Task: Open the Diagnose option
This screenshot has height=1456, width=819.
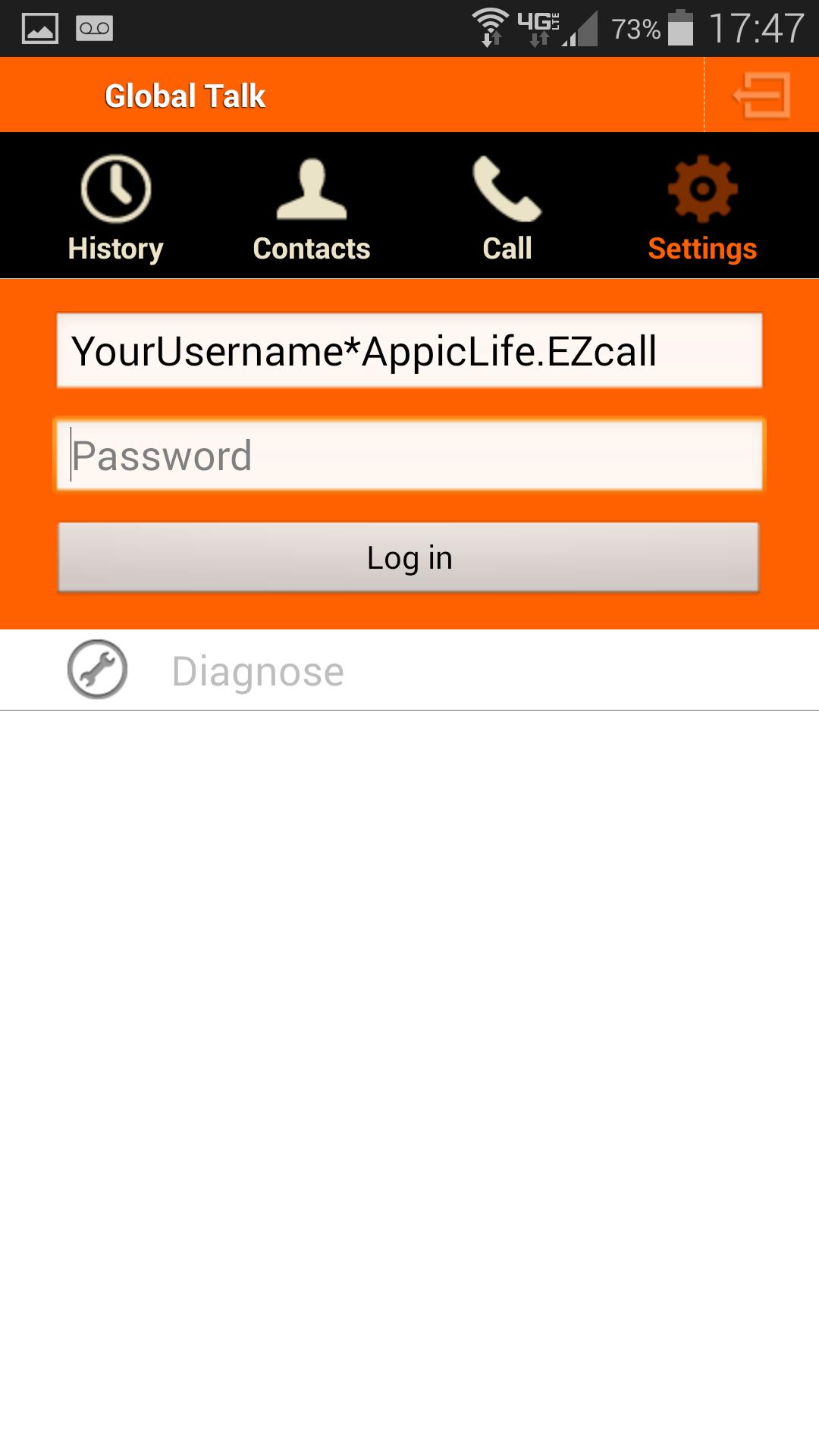Action: click(258, 671)
